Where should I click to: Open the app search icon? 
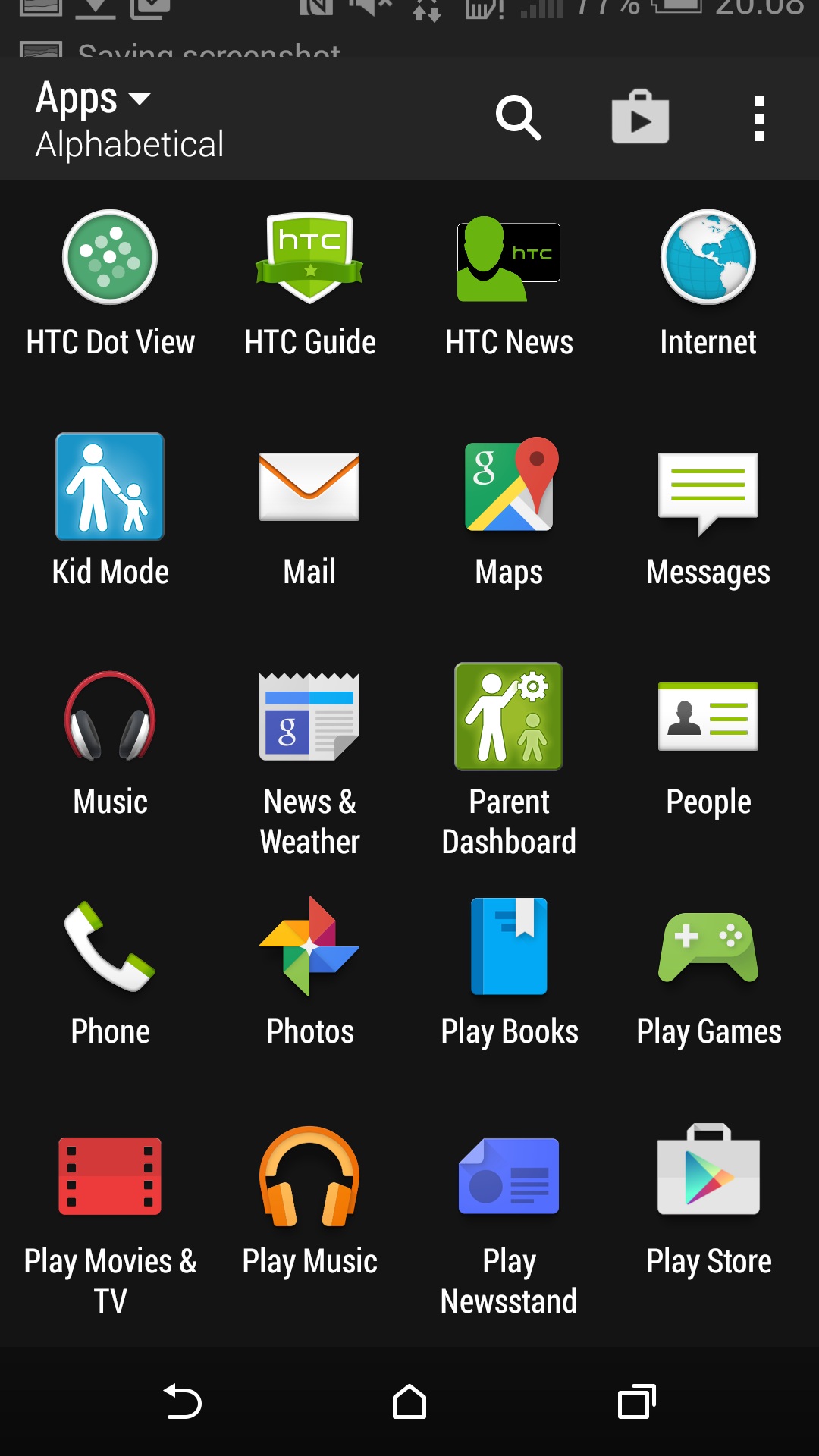[519, 118]
